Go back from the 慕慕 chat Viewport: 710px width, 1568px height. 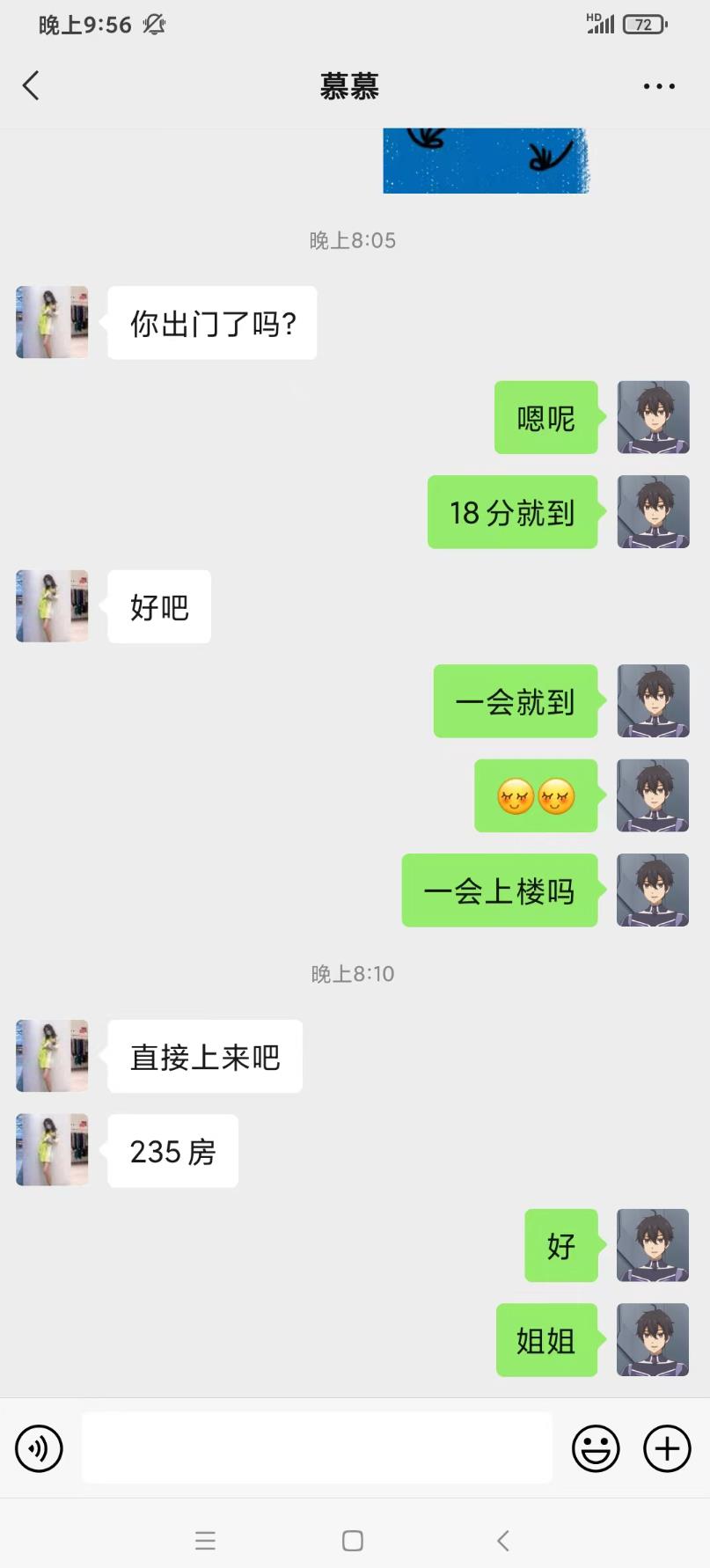tap(31, 86)
